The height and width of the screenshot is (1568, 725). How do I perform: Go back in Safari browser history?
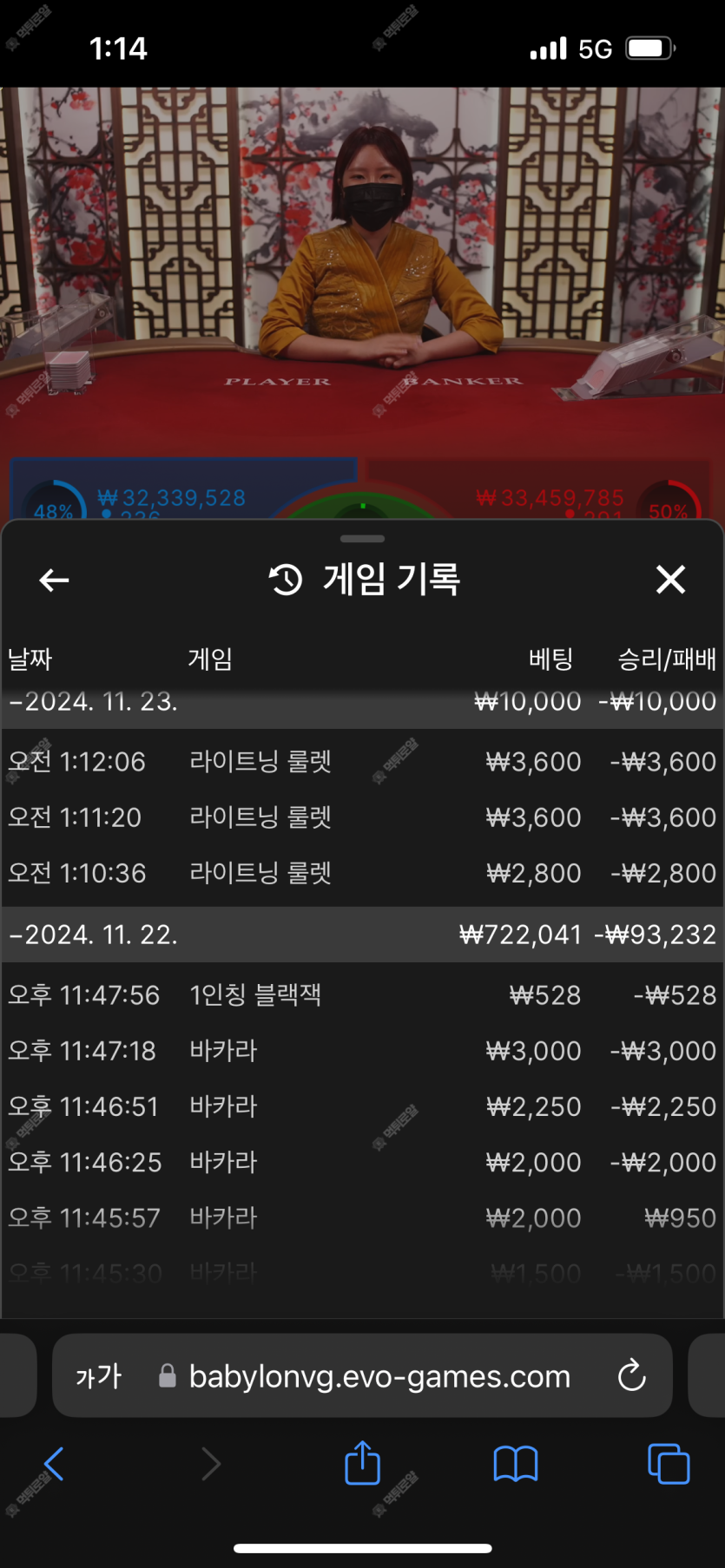coord(54,1464)
